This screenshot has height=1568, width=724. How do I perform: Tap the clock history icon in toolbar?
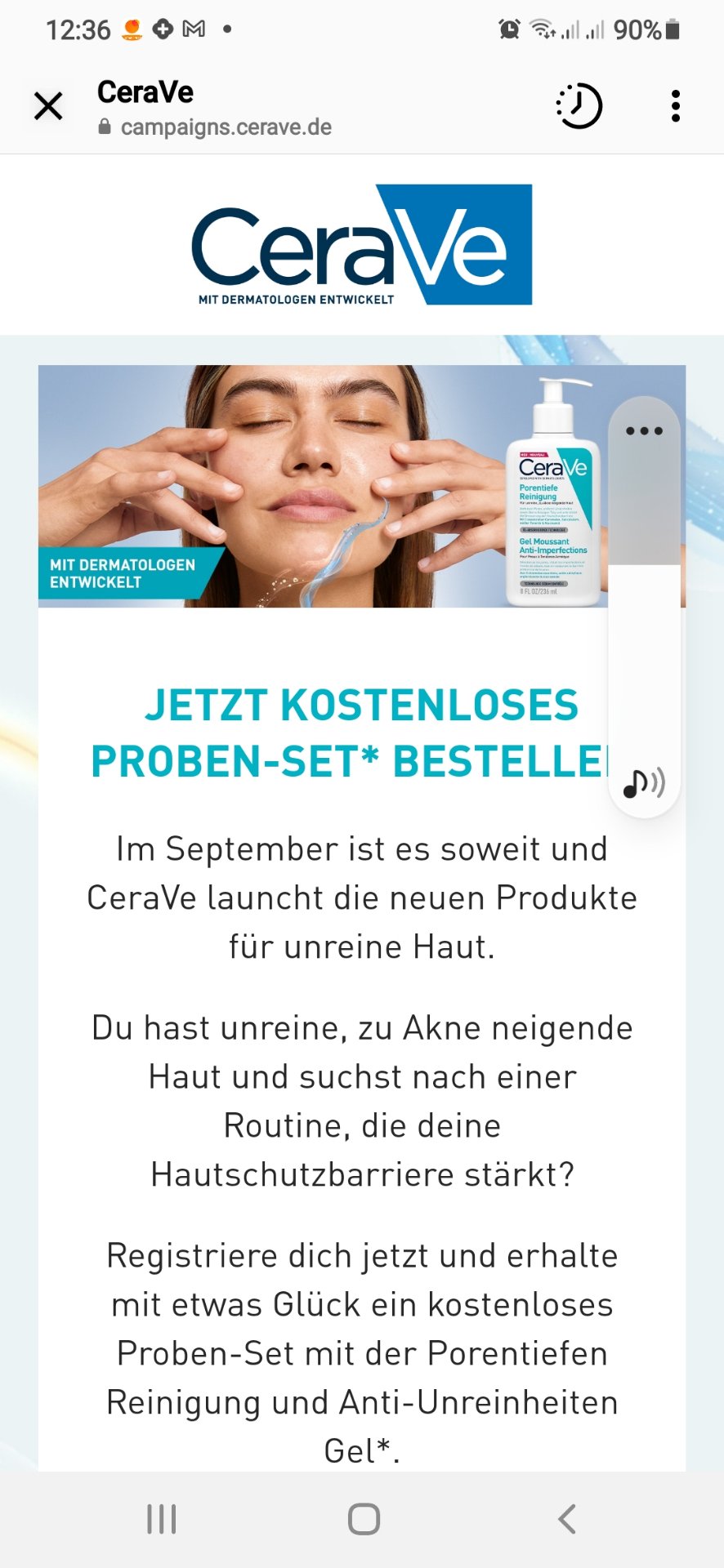tap(579, 106)
